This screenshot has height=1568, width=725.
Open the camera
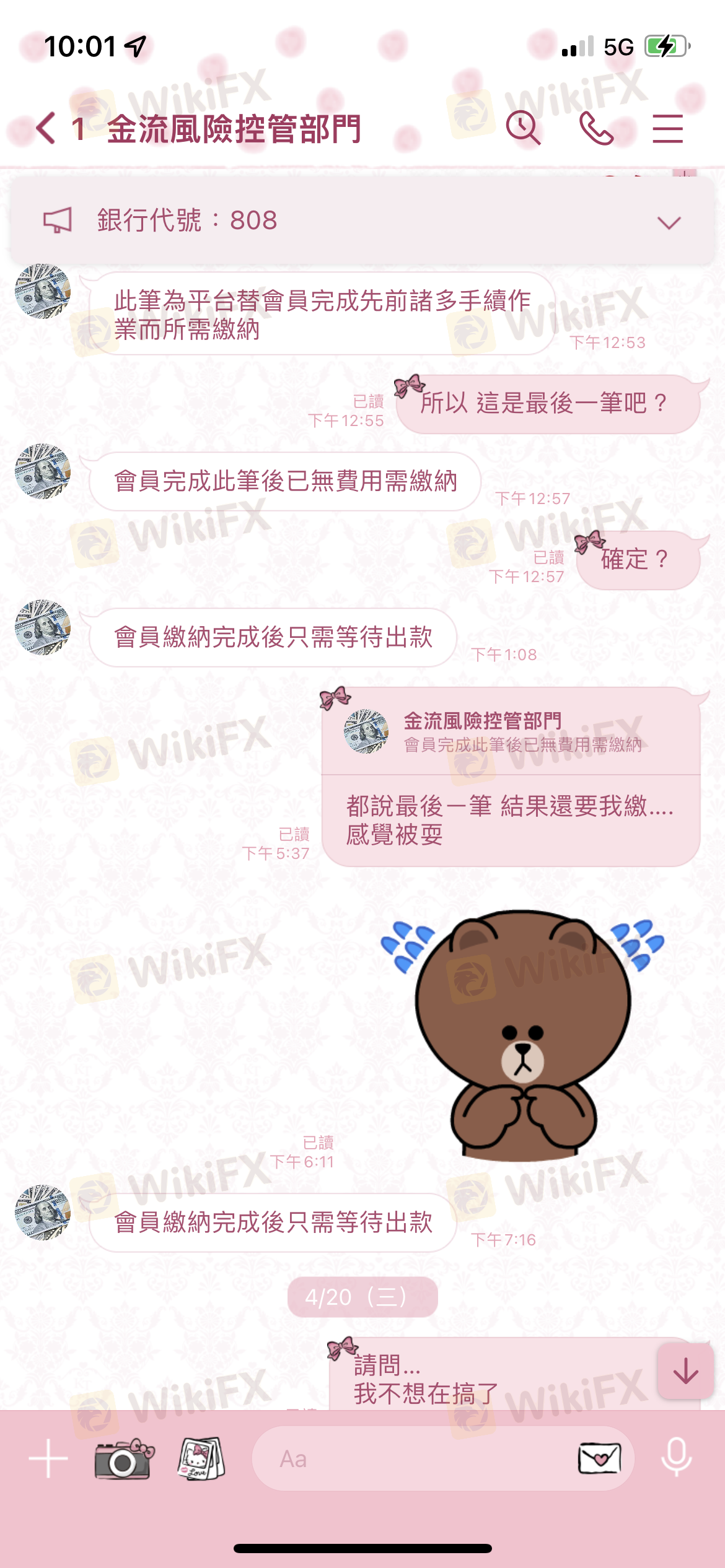point(123,1459)
